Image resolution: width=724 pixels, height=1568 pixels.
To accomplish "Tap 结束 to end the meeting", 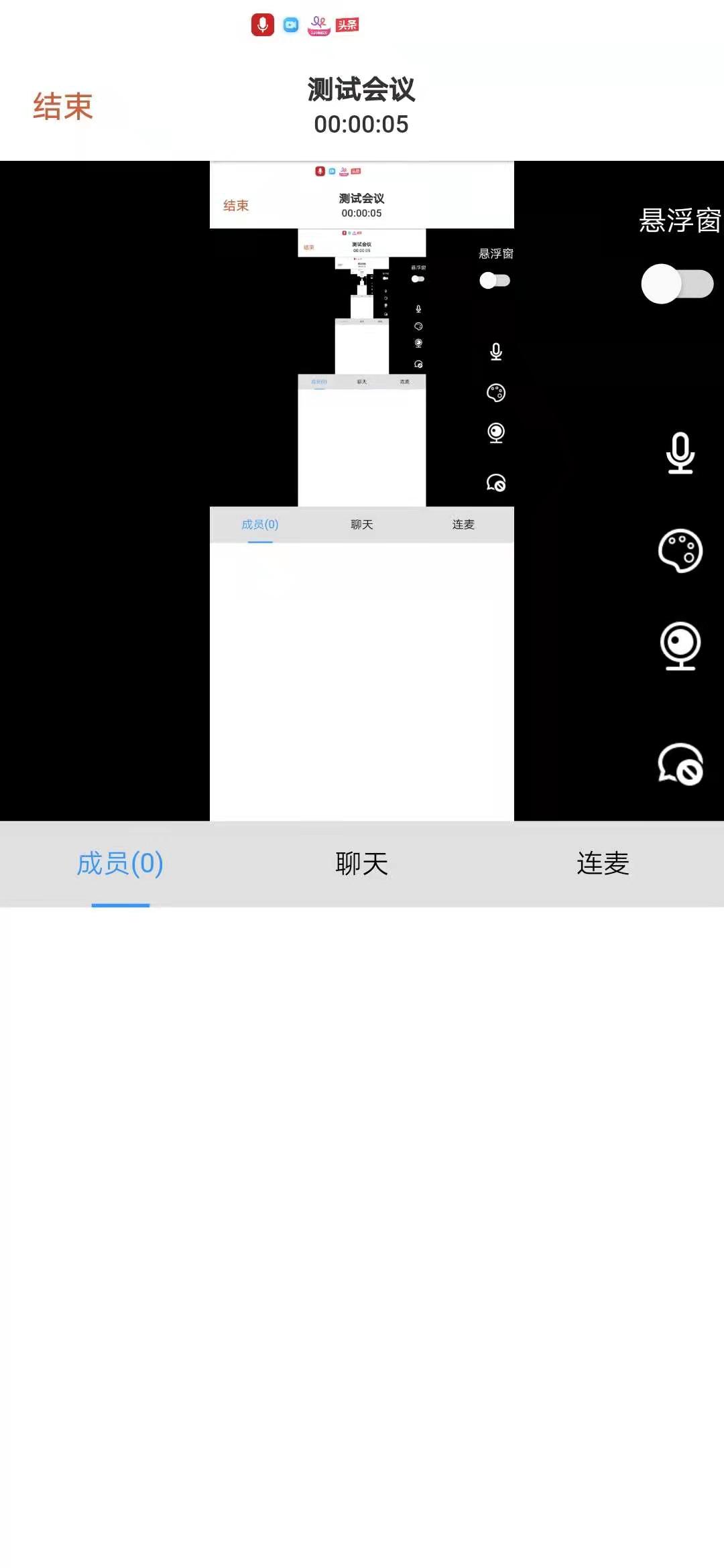I will 63,107.
